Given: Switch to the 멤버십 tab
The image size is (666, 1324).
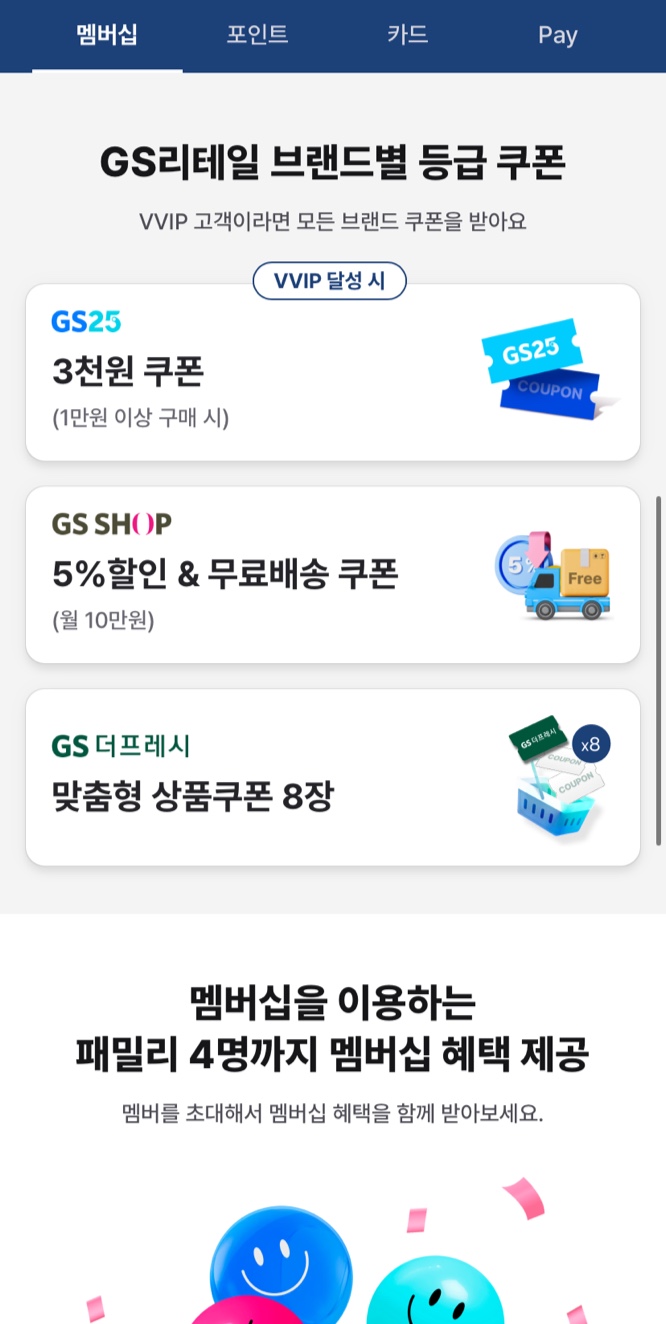Looking at the screenshot, I should pyautogui.click(x=107, y=35).
